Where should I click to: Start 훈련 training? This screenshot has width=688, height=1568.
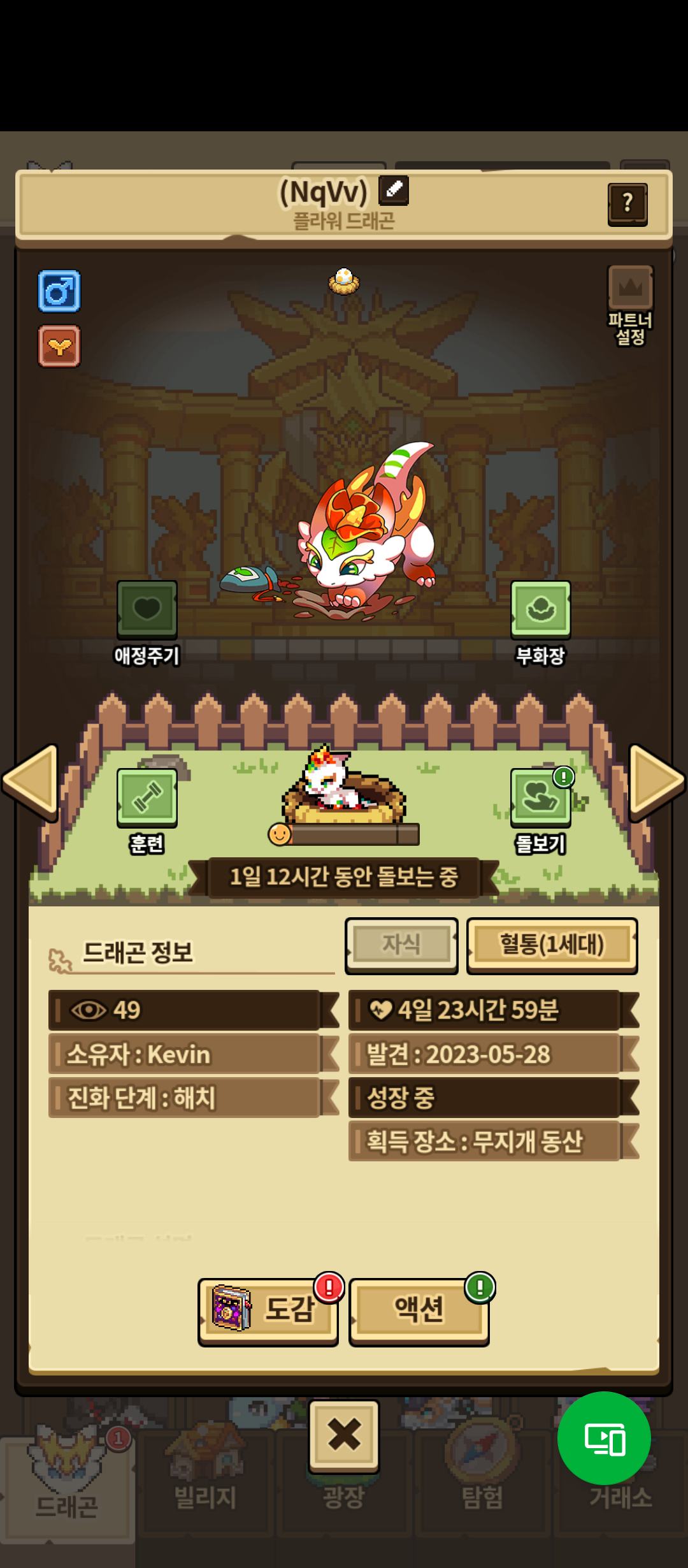147,811
